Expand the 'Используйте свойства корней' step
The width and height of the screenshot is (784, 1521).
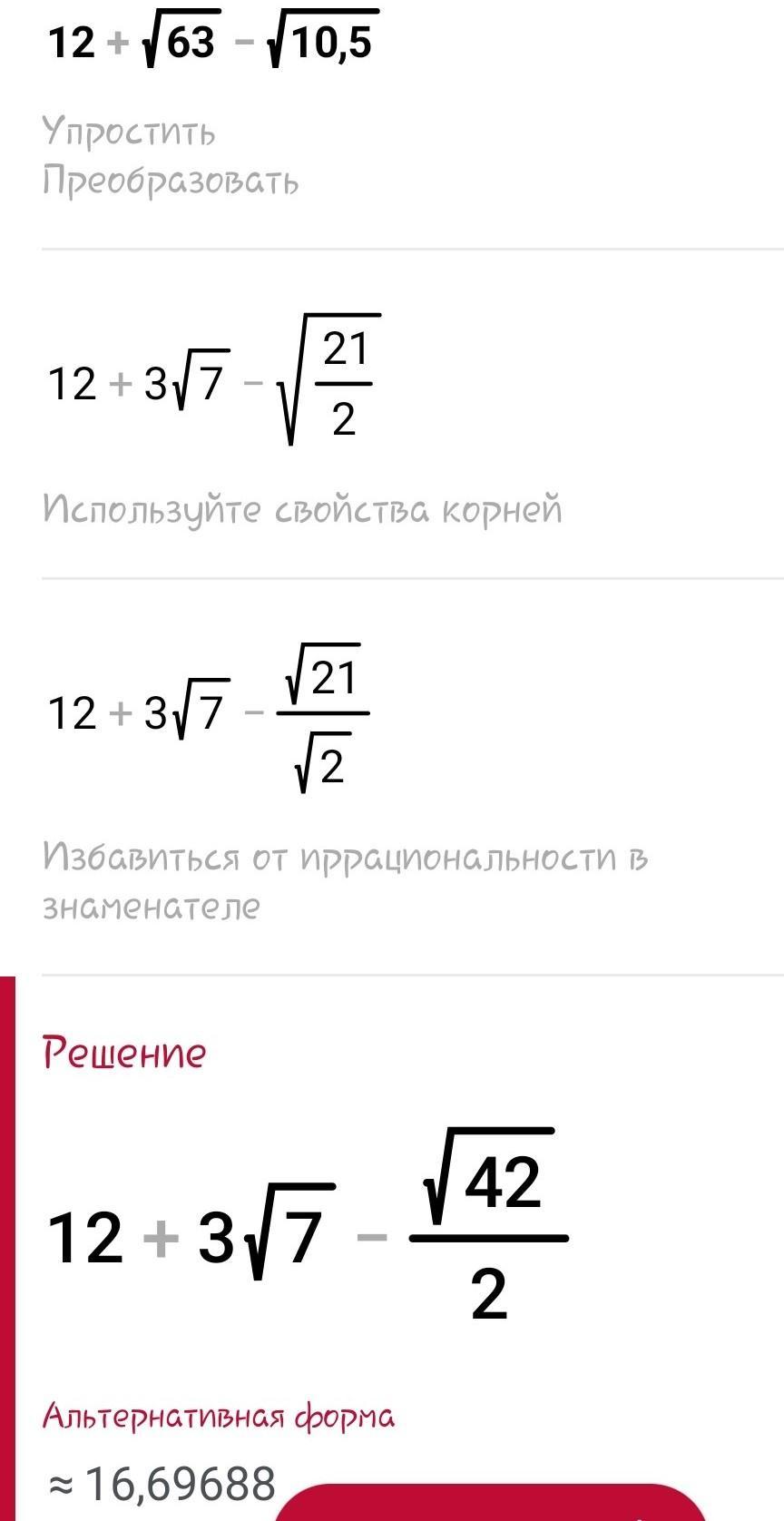coord(302,509)
